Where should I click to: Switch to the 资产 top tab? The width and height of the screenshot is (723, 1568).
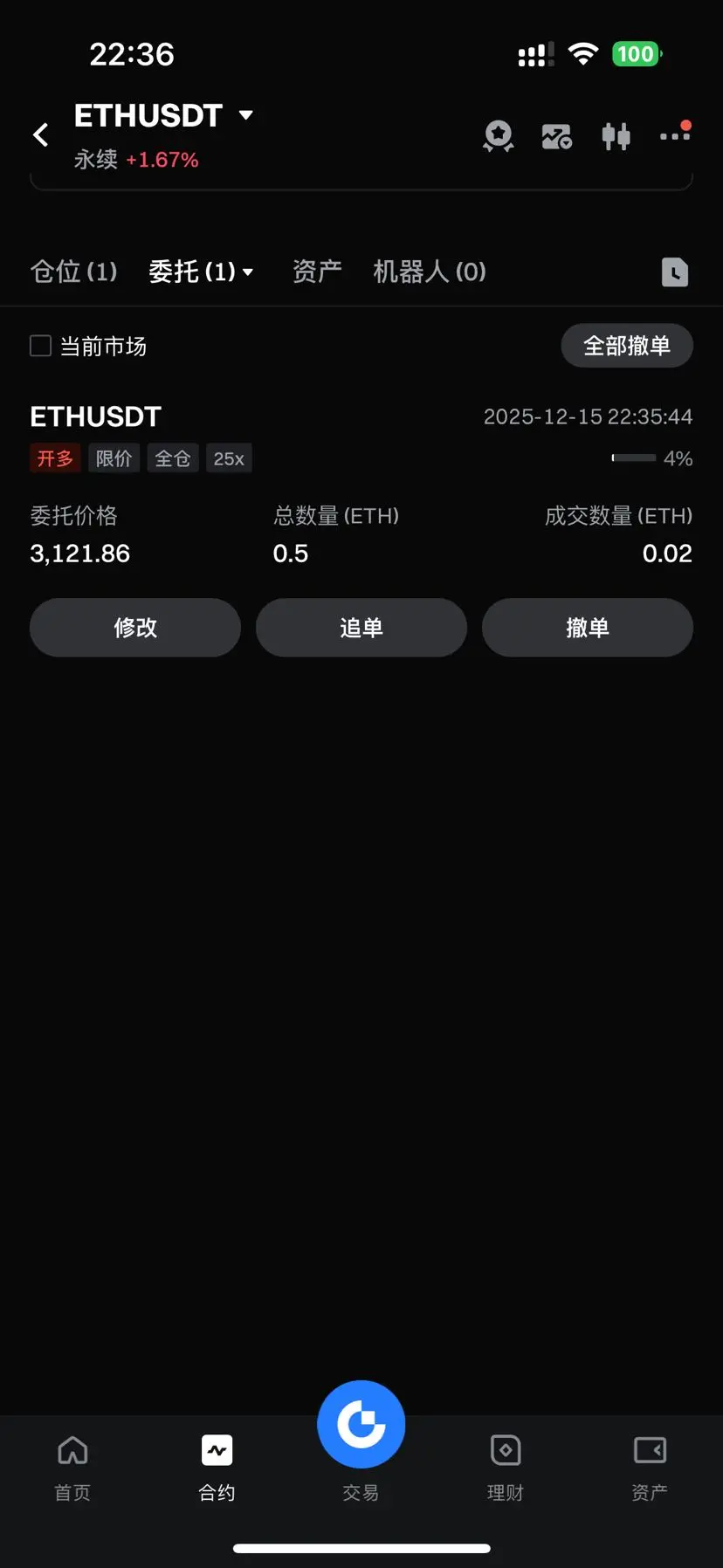point(316,272)
